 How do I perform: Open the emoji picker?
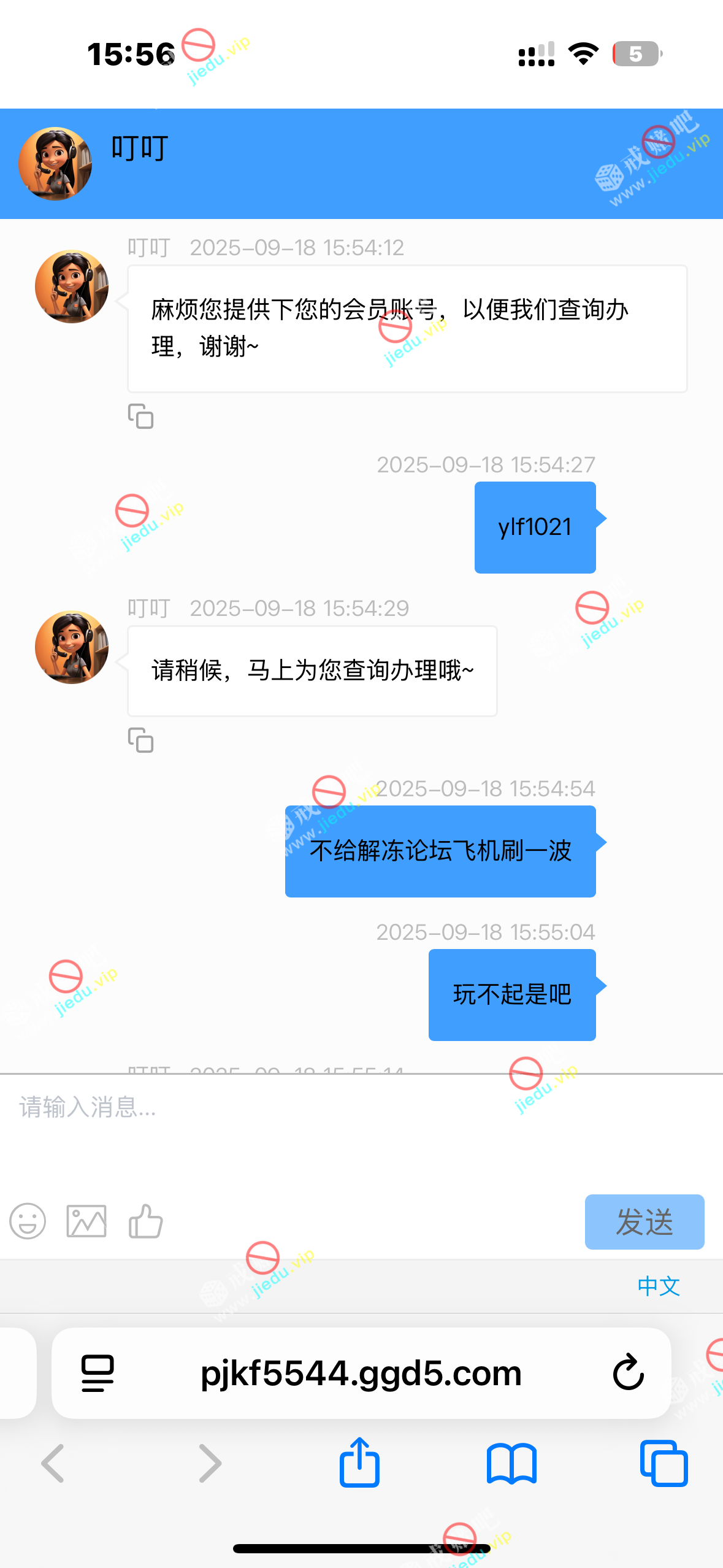[x=28, y=1220]
